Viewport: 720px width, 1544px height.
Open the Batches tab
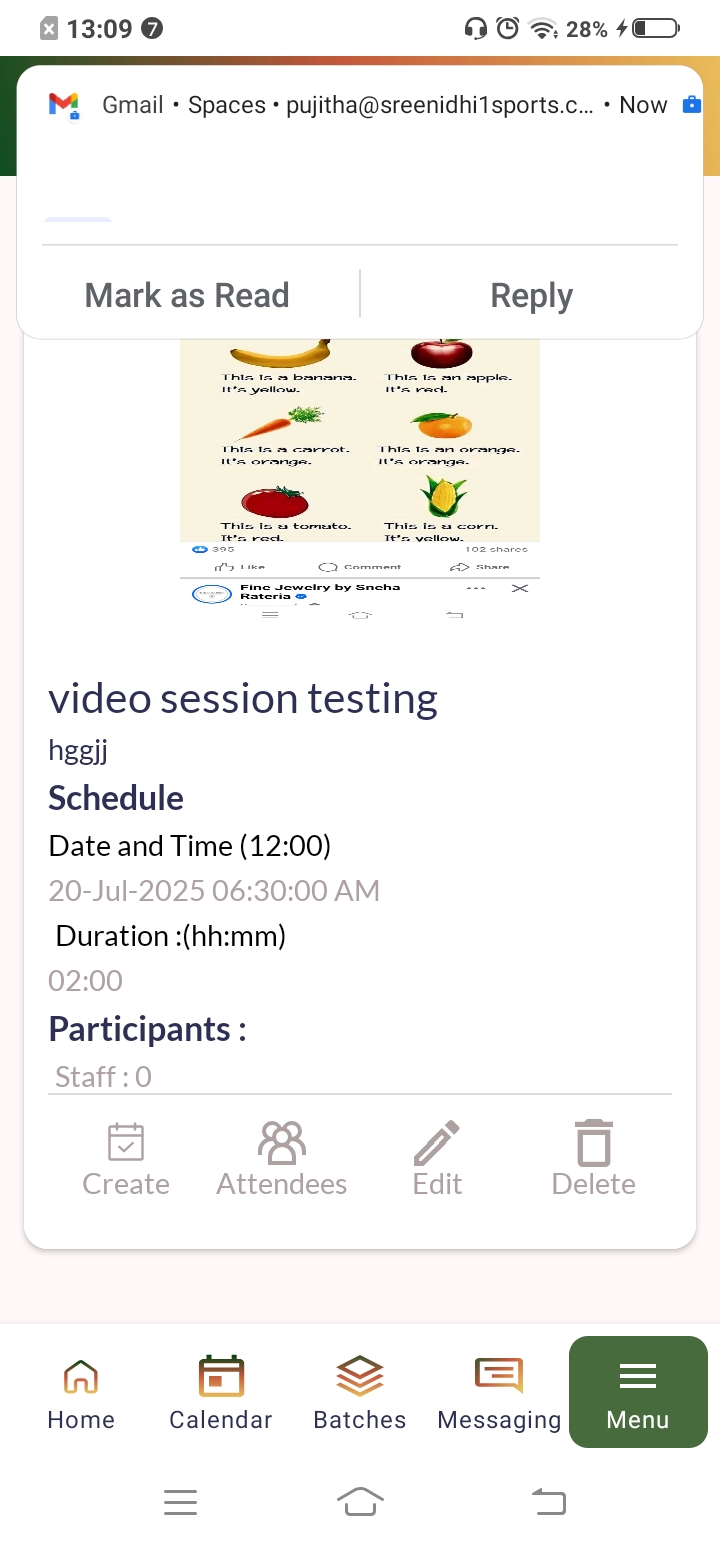(360, 1393)
